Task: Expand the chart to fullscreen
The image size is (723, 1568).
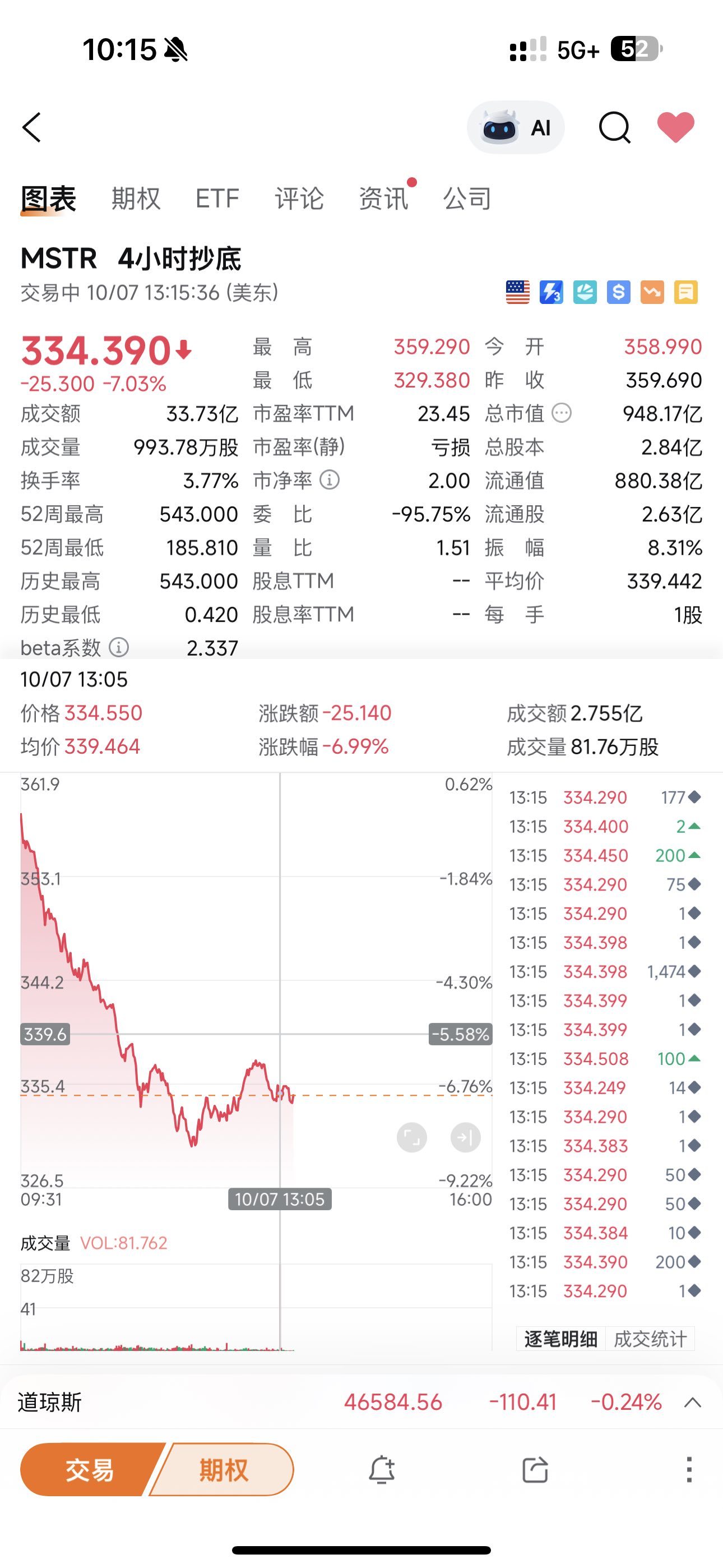Action: click(411, 1137)
